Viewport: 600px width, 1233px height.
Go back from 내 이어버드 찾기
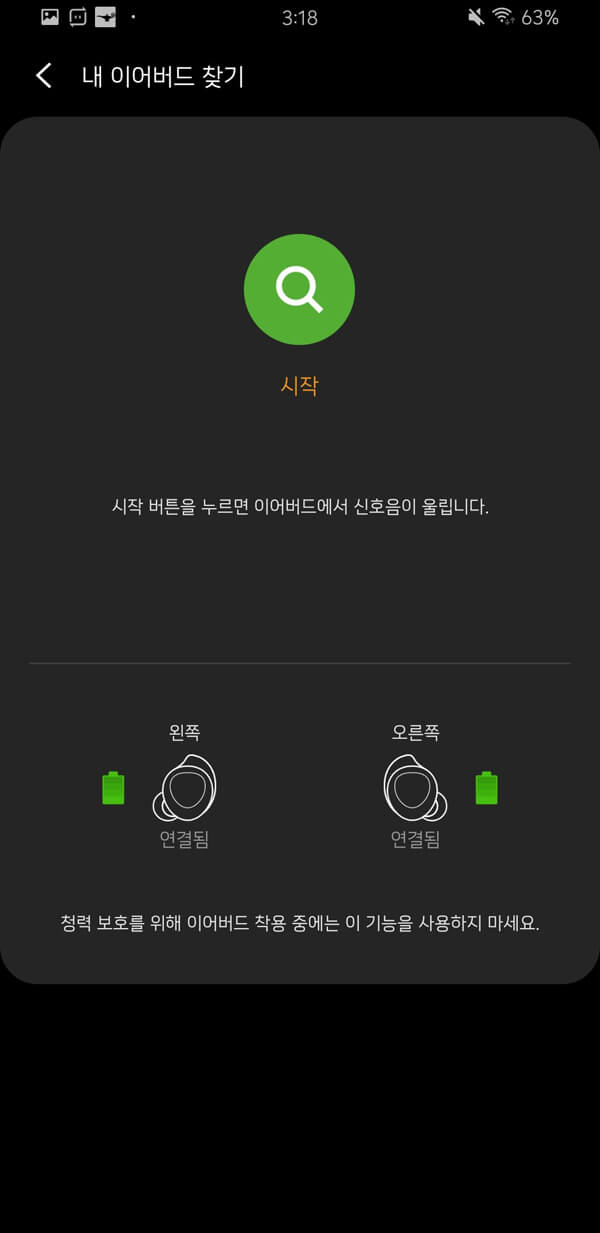point(43,76)
